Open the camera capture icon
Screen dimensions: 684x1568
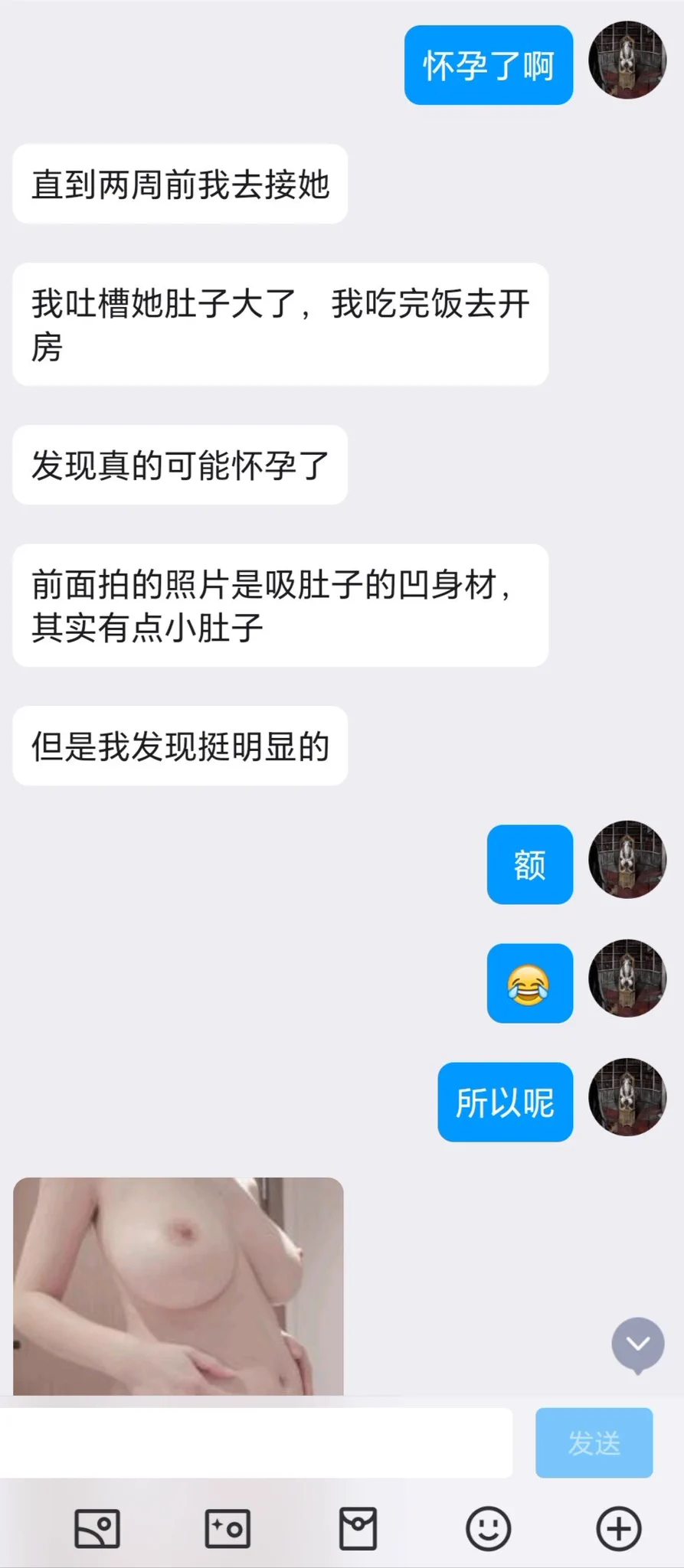click(227, 1529)
